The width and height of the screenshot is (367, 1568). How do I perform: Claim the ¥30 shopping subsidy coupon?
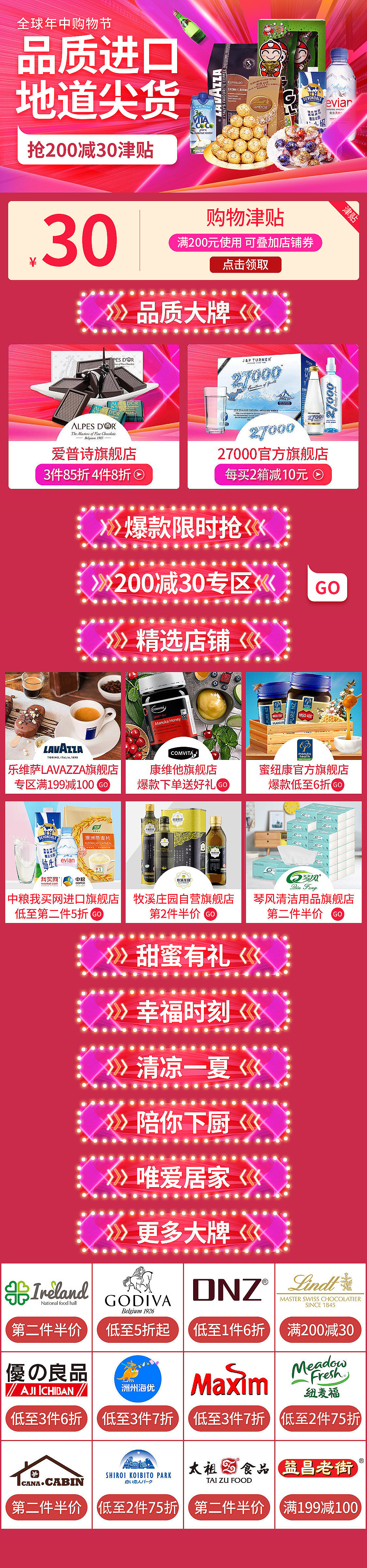245,265
